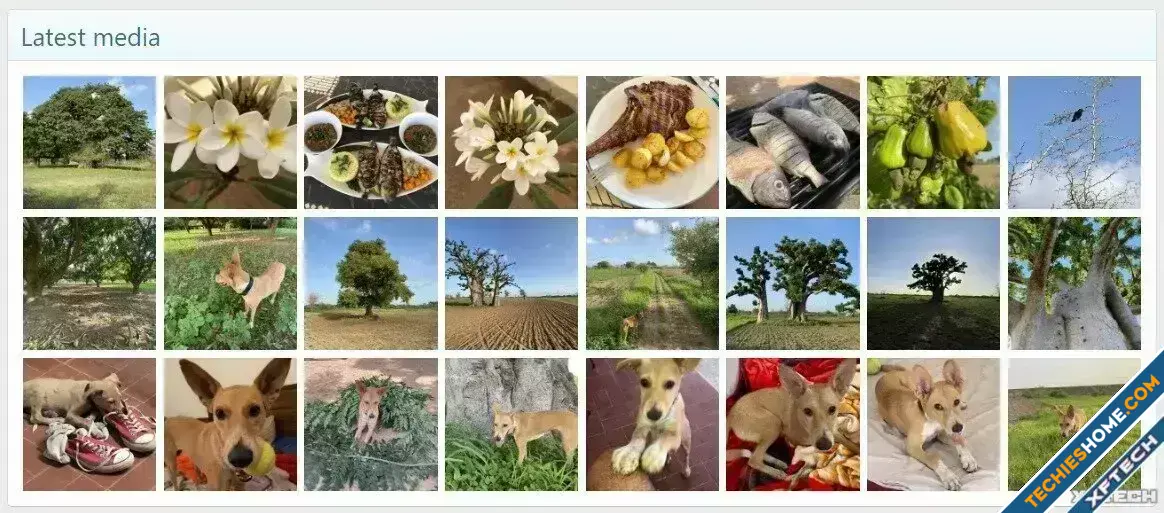1164x513 pixels.
Task: Open the large green tree in field photo
Action: [89, 142]
